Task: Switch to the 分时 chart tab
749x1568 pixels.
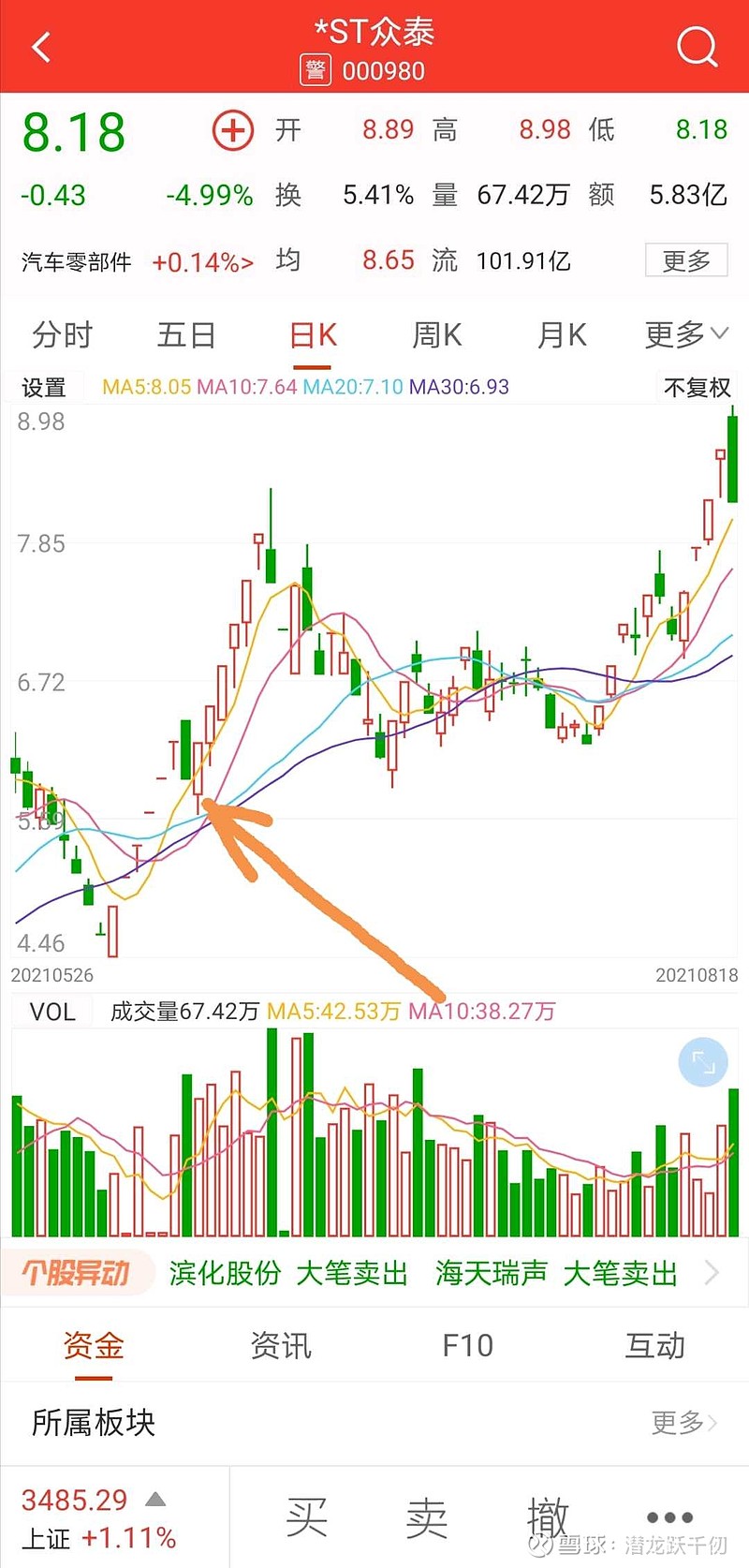Action: (x=63, y=335)
